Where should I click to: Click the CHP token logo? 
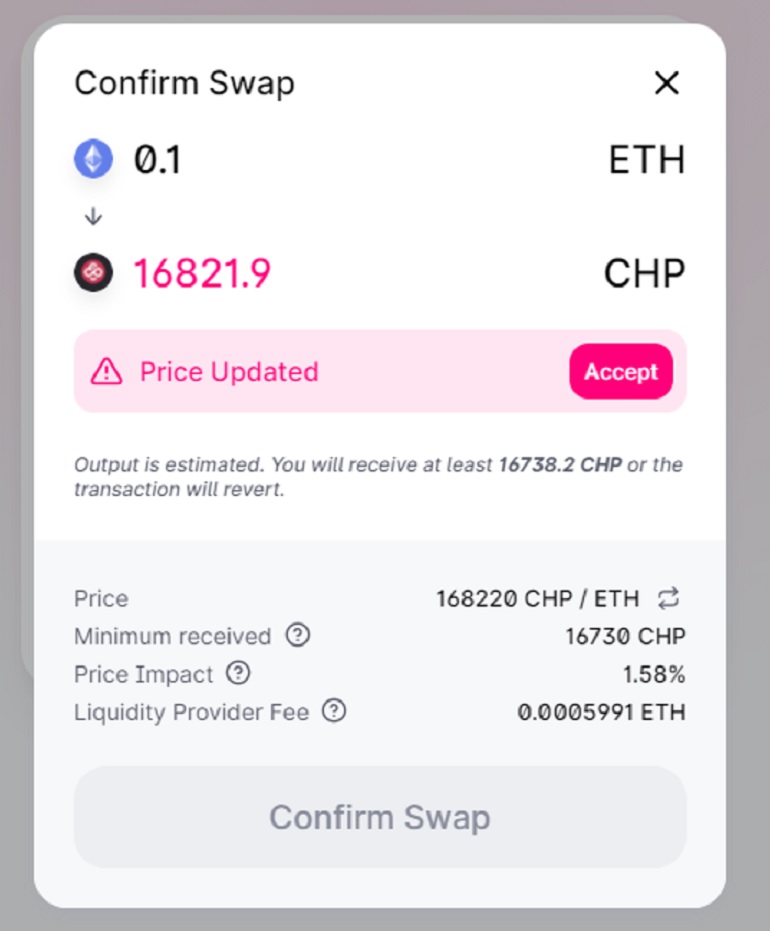click(93, 272)
